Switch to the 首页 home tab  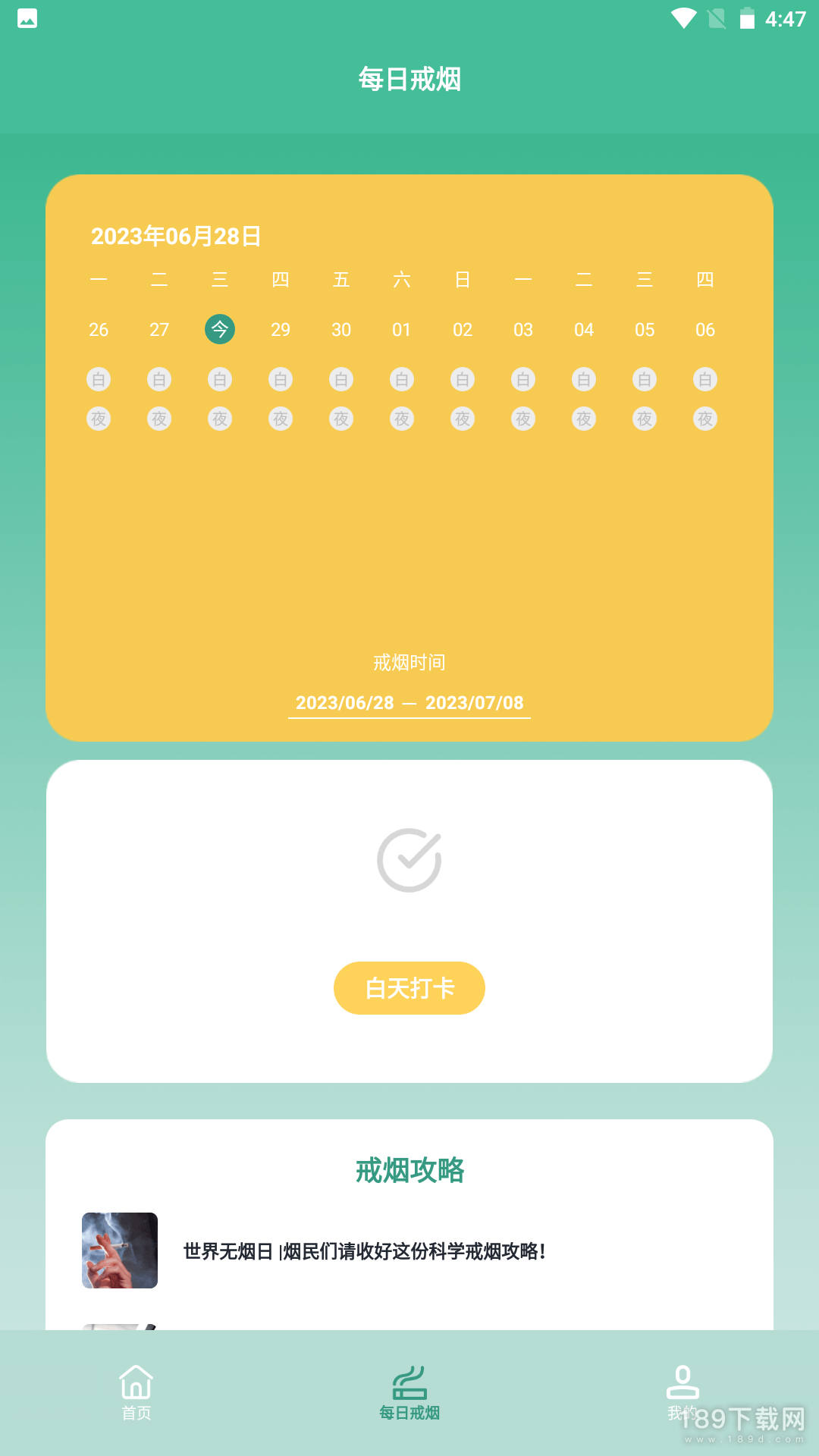(136, 1392)
